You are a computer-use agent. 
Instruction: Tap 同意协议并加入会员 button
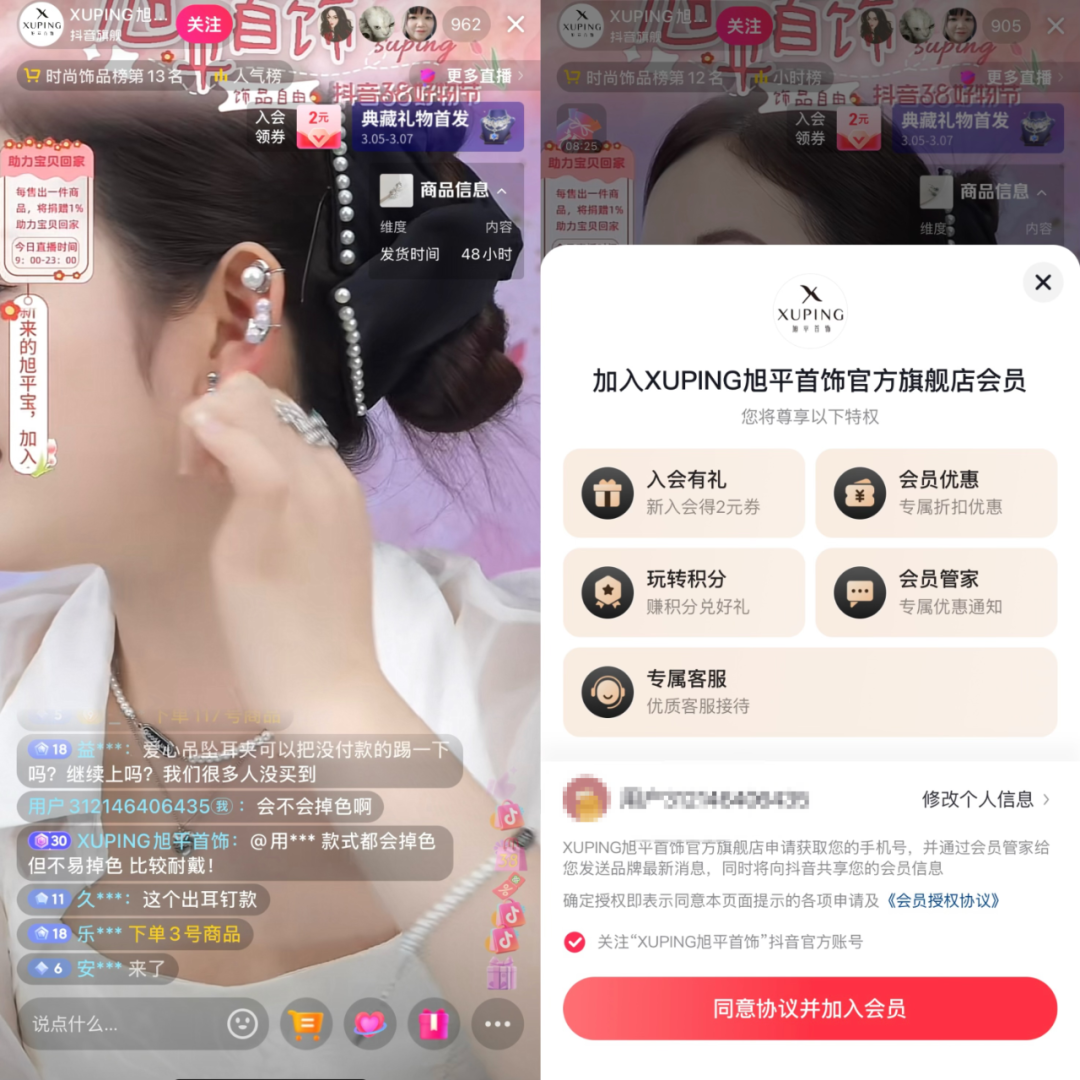(x=810, y=1008)
